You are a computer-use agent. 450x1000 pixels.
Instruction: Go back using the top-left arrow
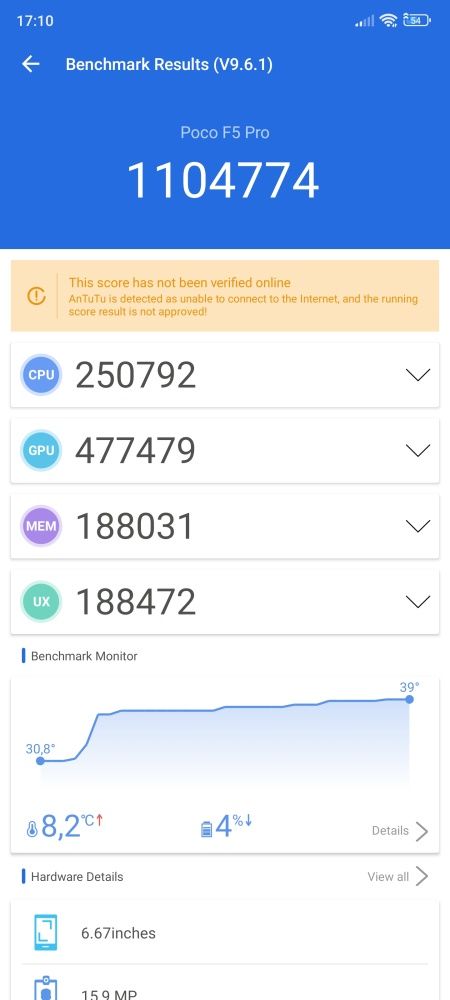click(31, 64)
